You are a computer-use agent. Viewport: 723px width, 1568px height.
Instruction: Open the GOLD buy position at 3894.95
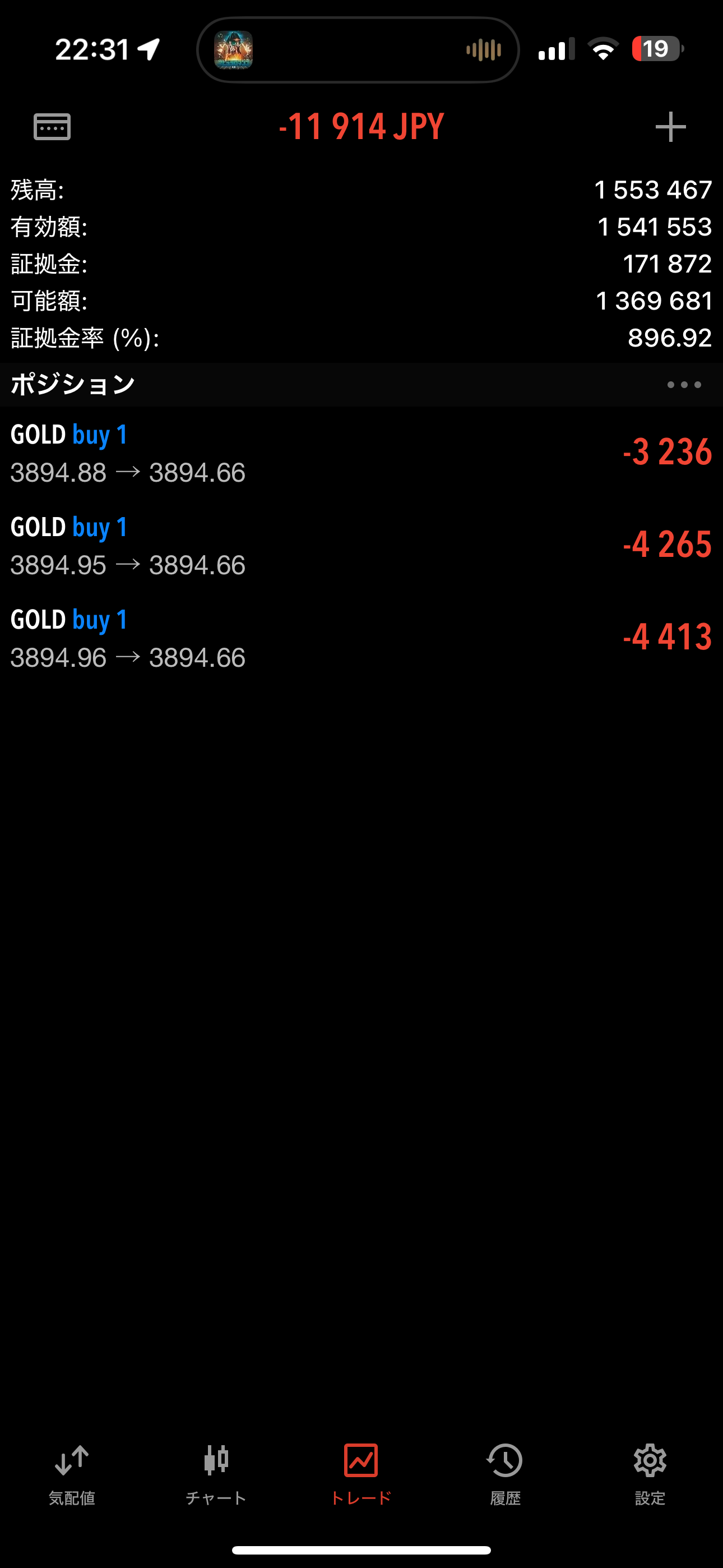pos(361,546)
